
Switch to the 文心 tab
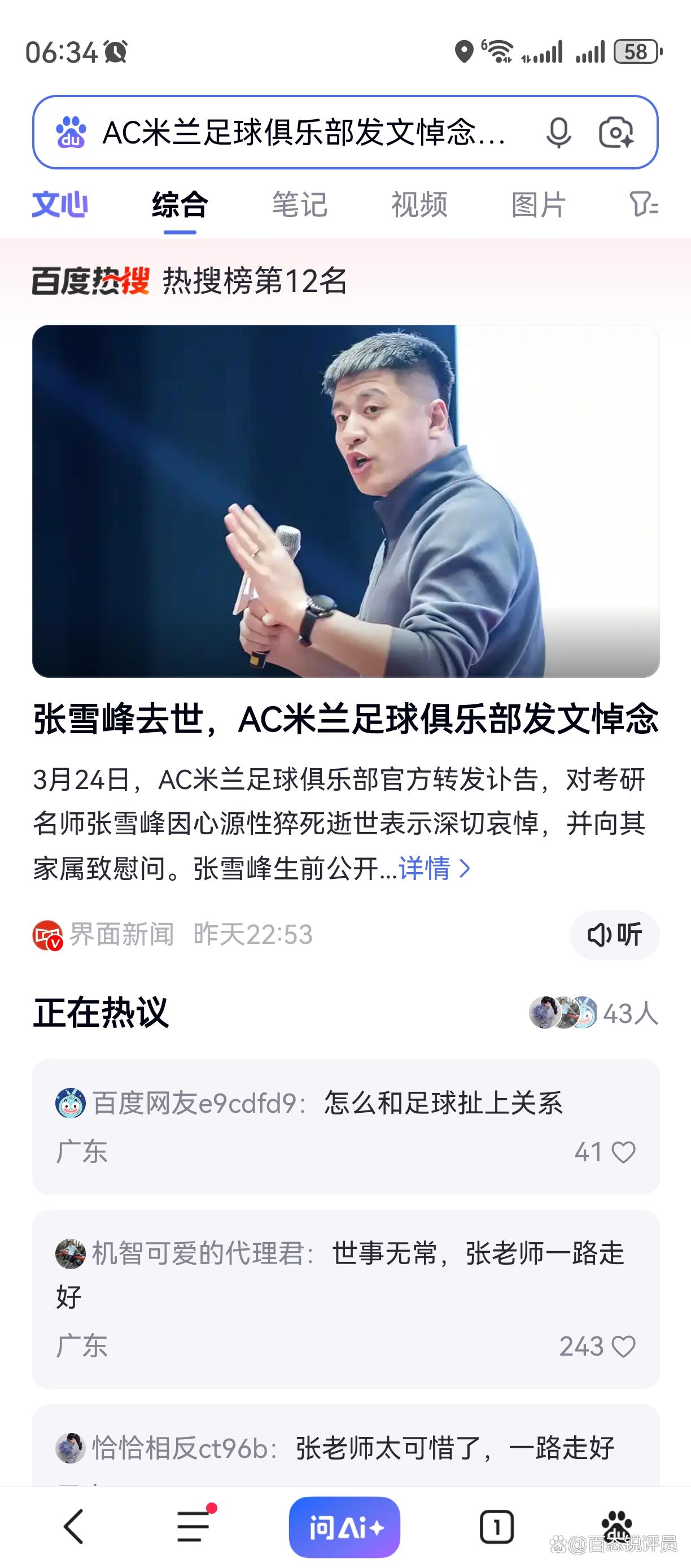60,204
